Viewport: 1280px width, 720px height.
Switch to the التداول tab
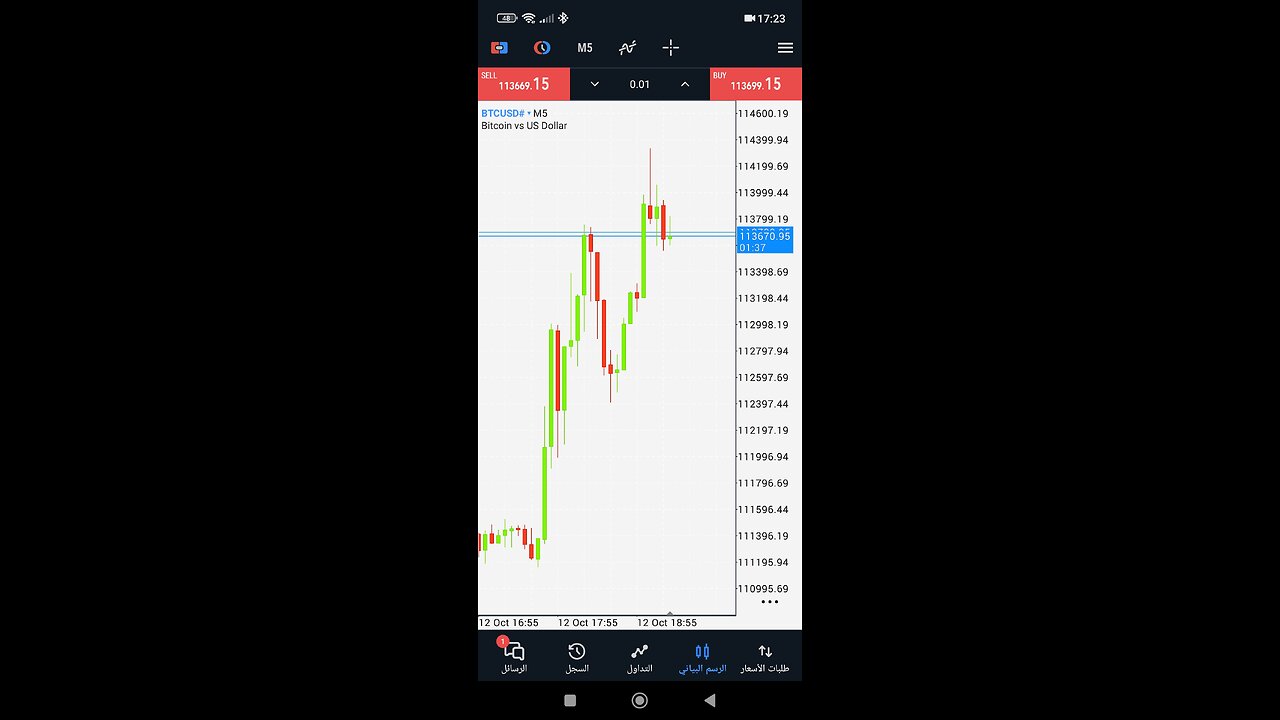(640, 657)
